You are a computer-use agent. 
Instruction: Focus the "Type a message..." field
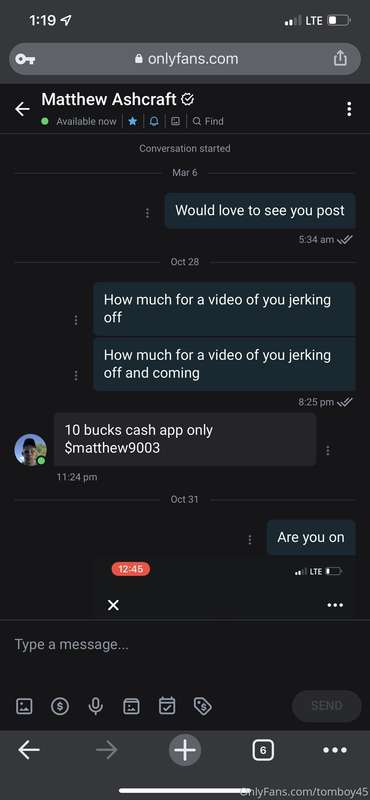(185, 645)
